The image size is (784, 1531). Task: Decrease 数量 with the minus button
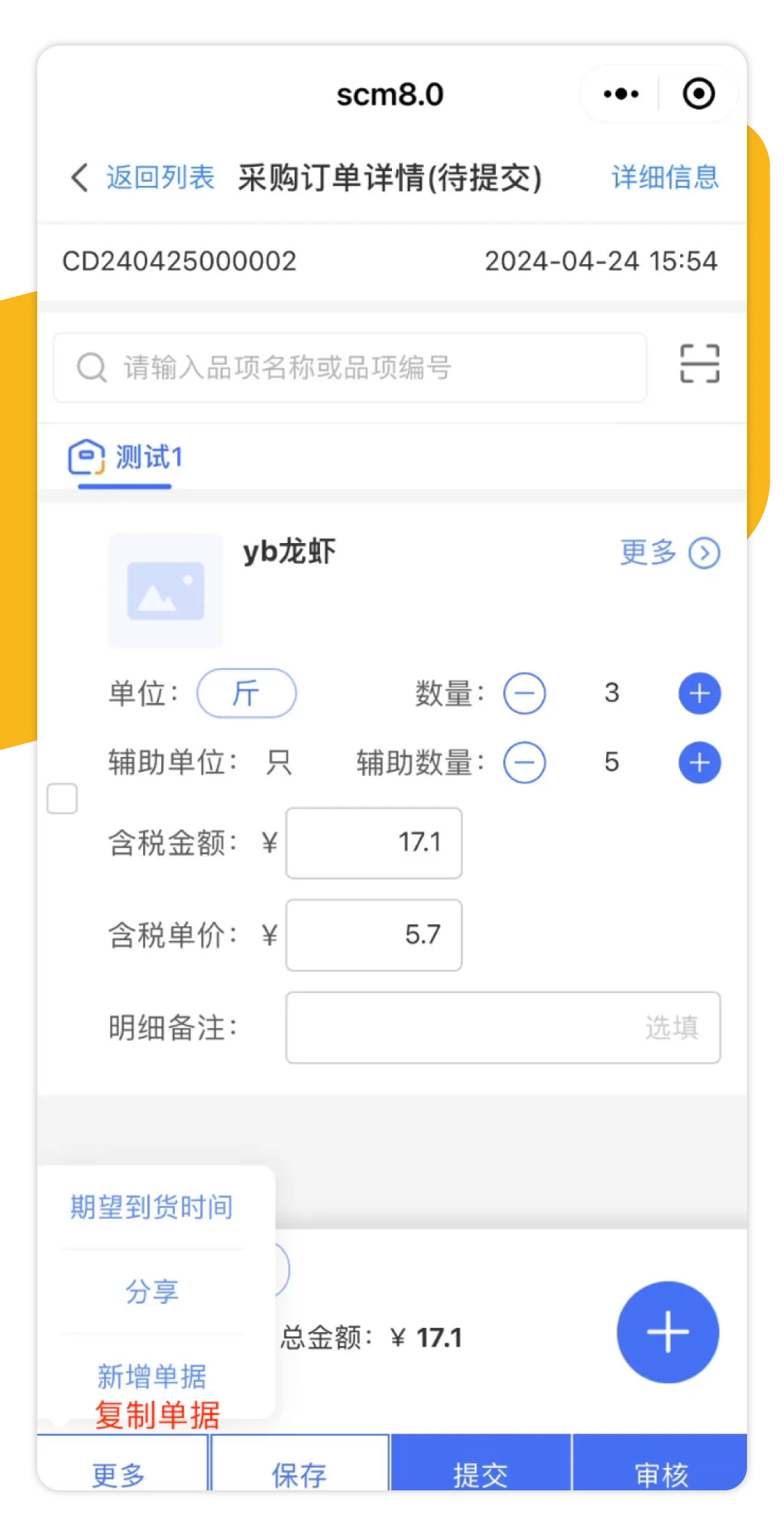click(525, 693)
